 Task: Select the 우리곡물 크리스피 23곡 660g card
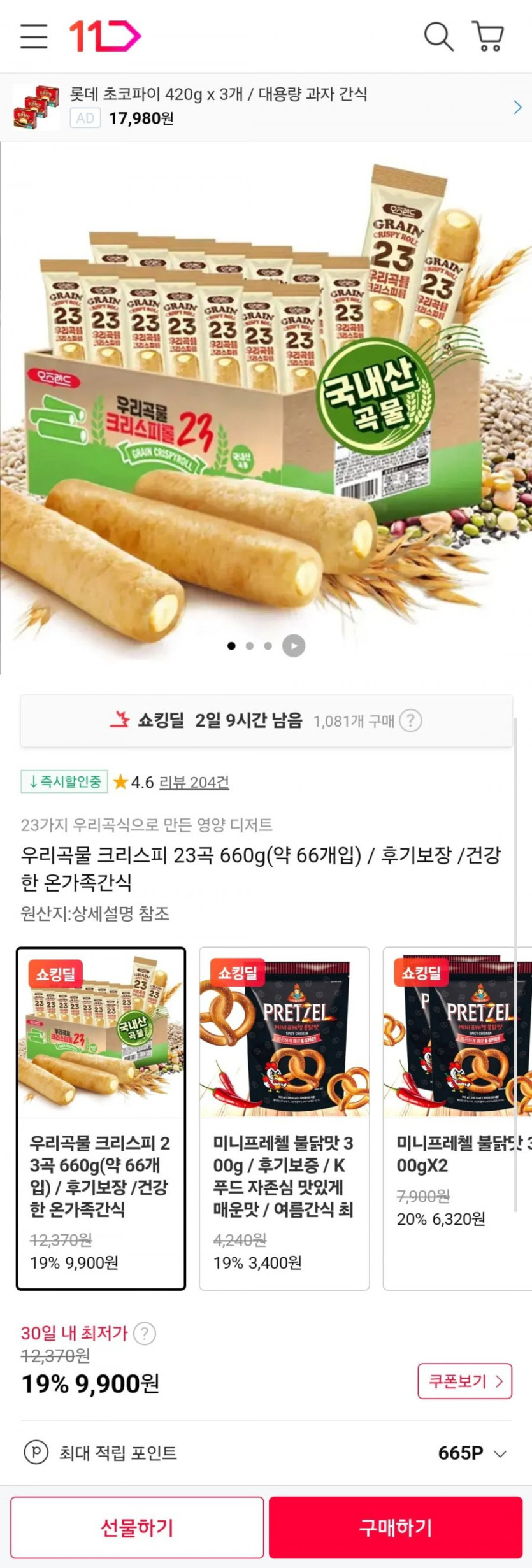(101, 1118)
